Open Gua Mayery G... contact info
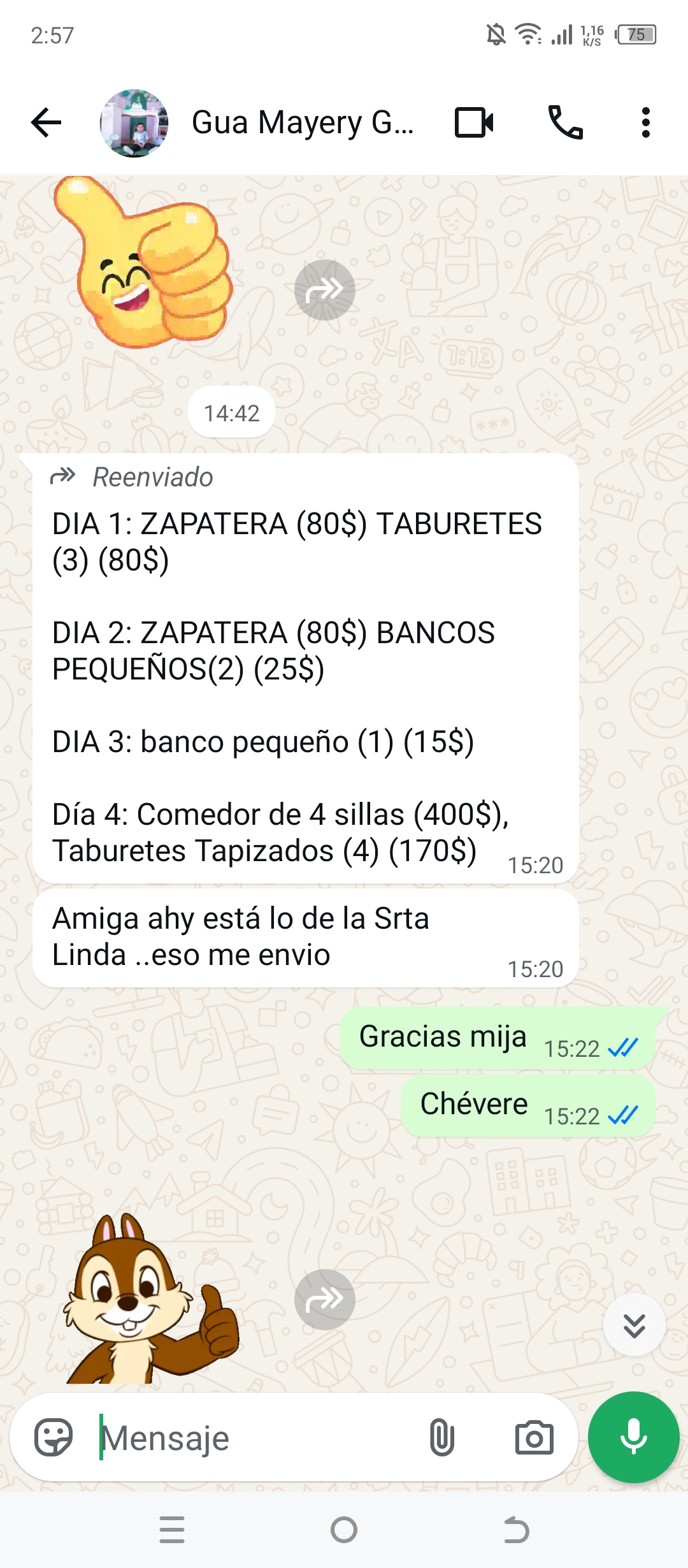Viewport: 688px width, 1568px height. pyautogui.click(x=303, y=123)
